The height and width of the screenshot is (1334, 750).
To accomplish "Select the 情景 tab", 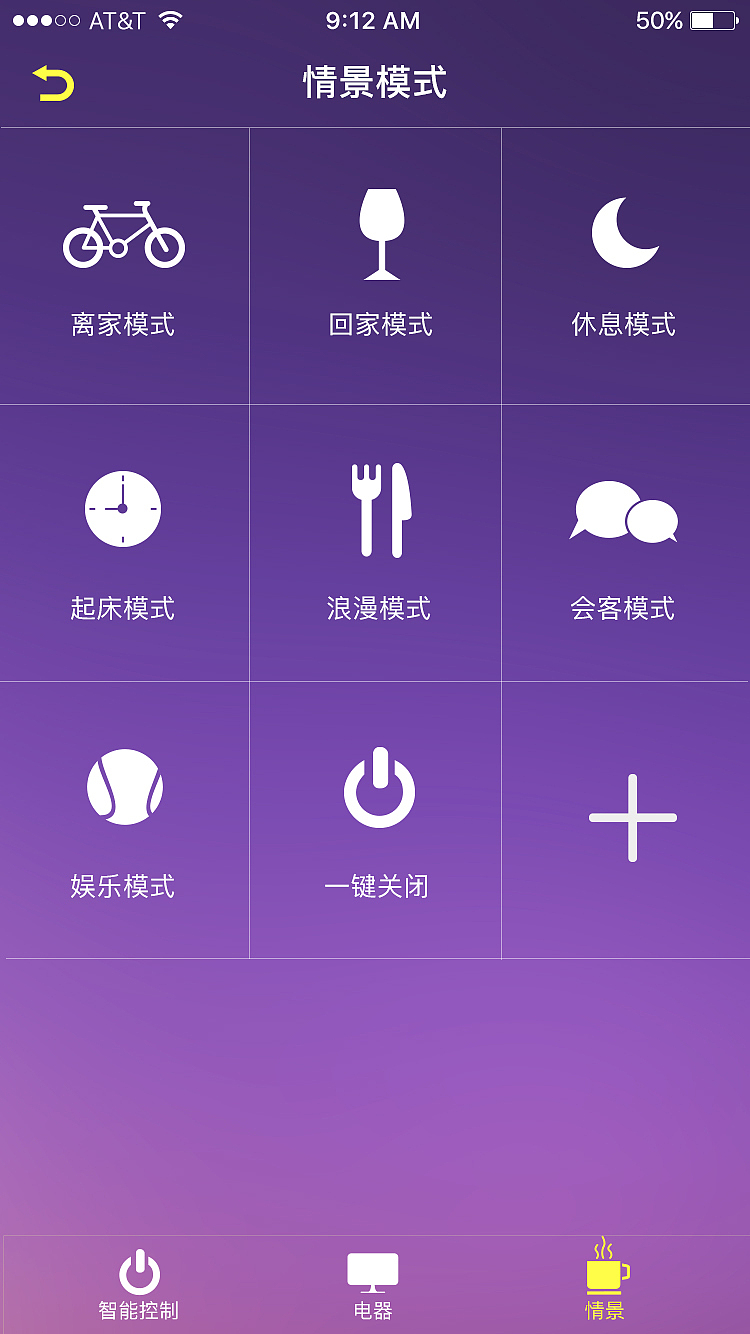I will (606, 1285).
